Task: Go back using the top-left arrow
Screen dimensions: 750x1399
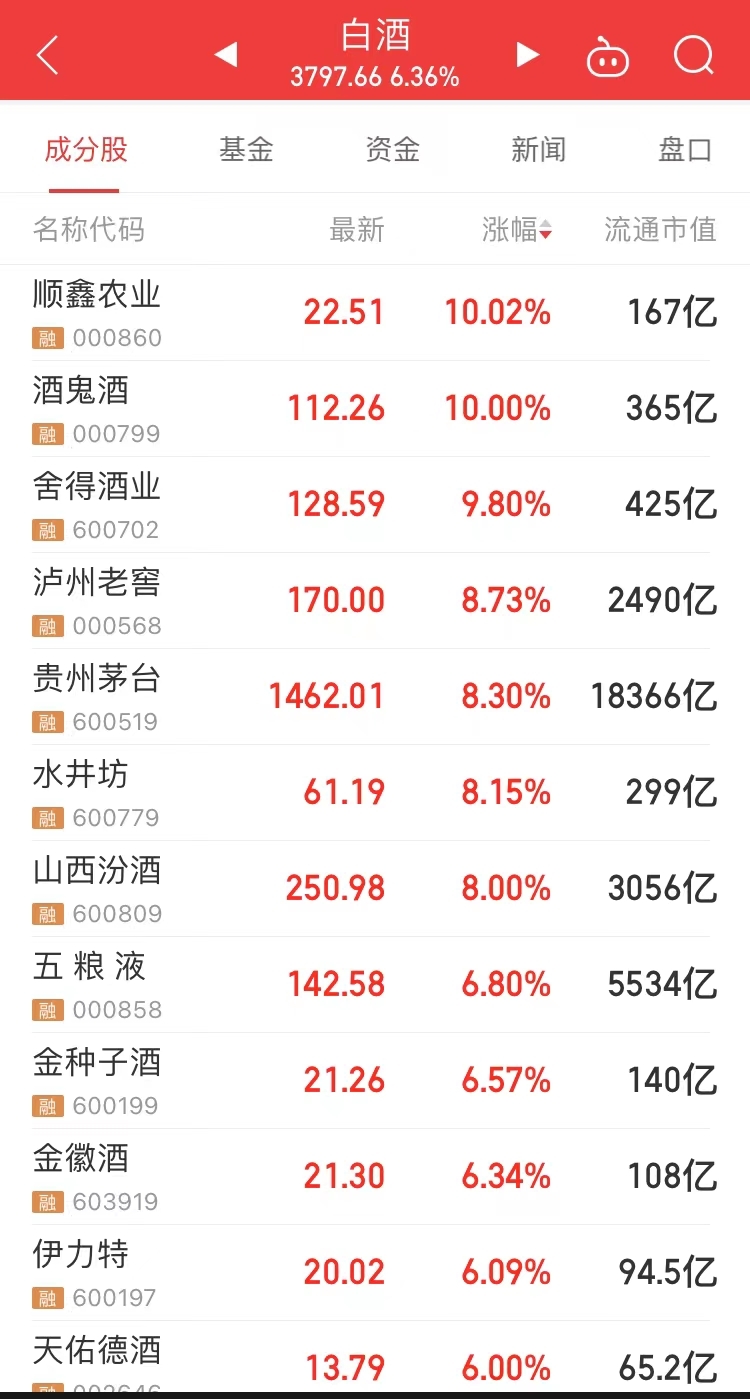Action: tap(47, 55)
